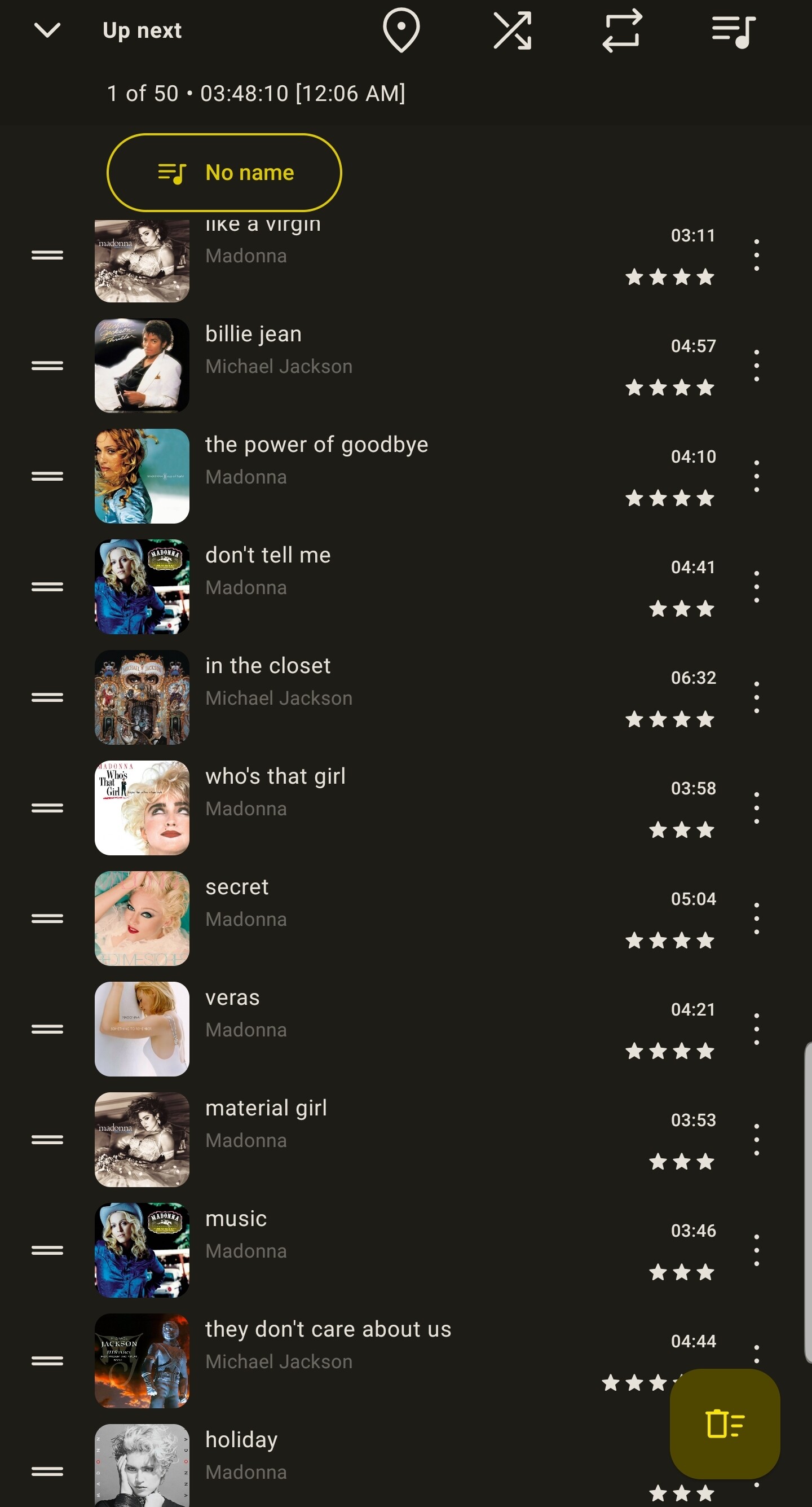
Task: Tap the album art of billie jean
Action: point(142,366)
